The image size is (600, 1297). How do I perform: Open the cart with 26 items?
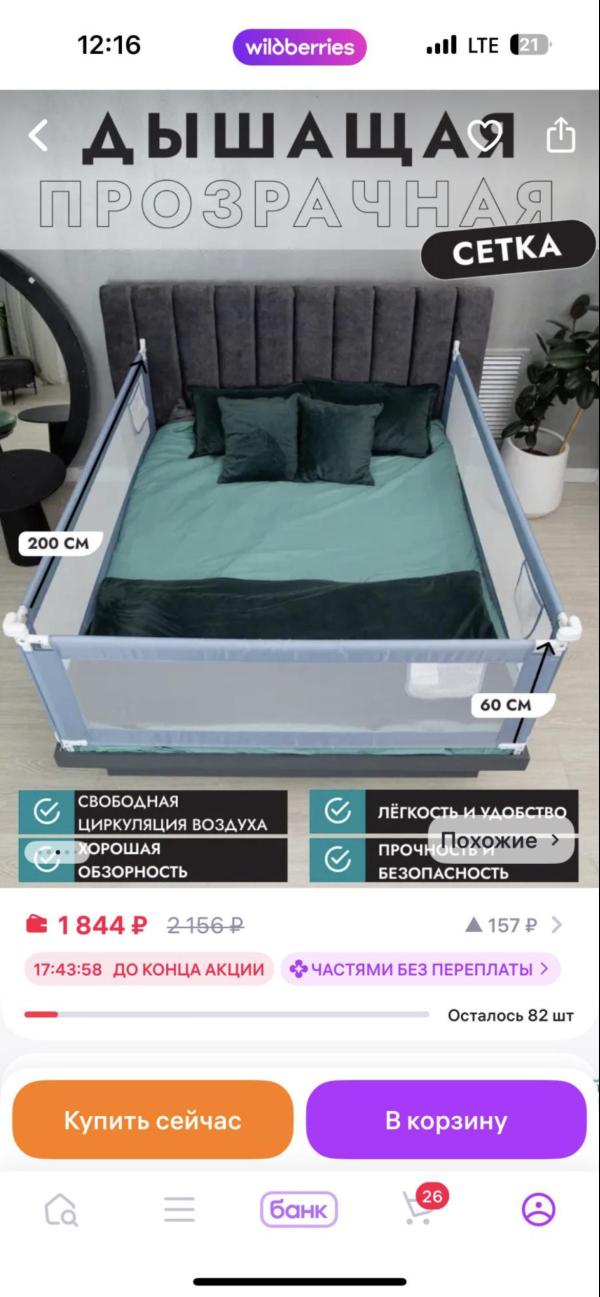coord(418,1208)
